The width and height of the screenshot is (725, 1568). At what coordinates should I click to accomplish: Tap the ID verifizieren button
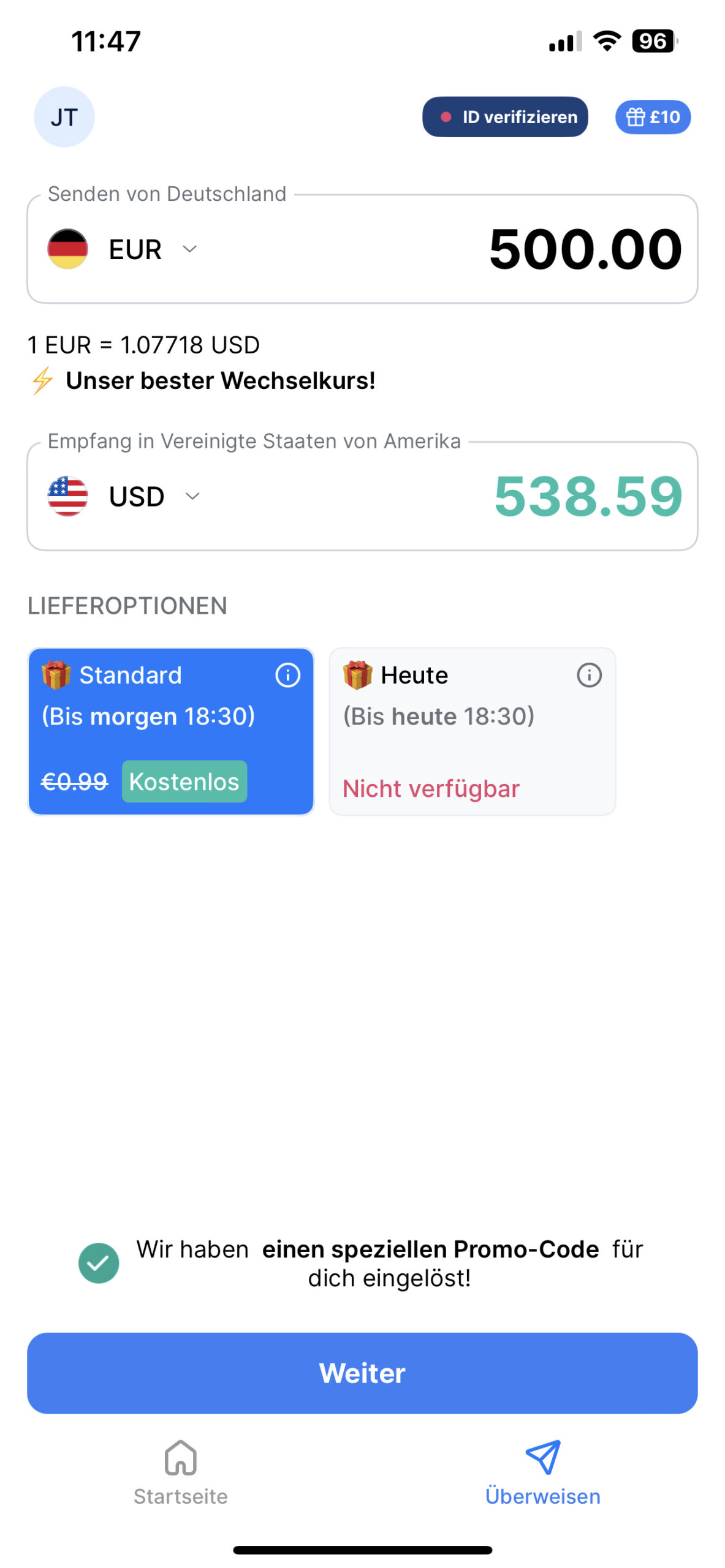tap(504, 117)
